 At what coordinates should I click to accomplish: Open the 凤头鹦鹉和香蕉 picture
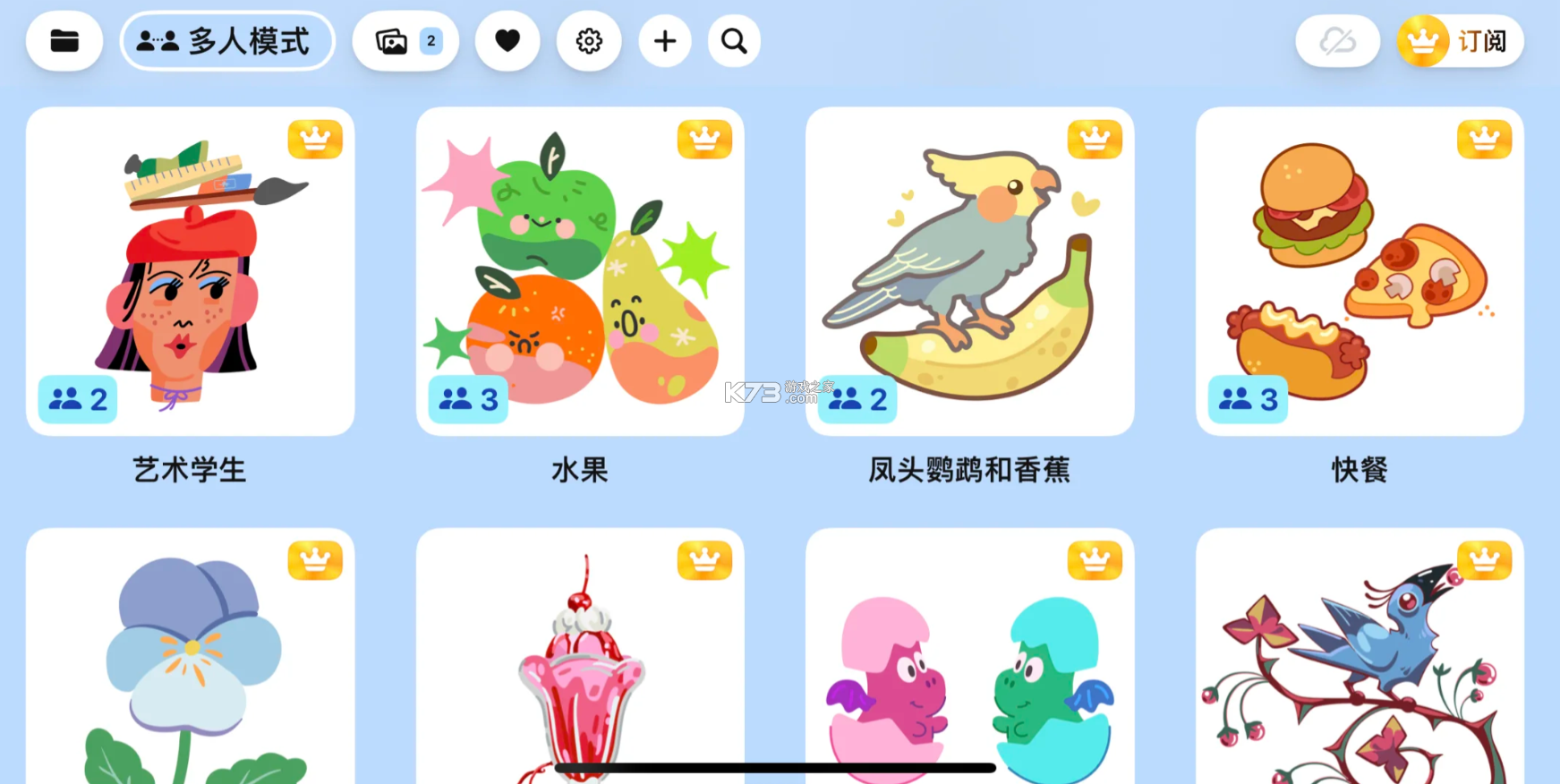tap(969, 271)
